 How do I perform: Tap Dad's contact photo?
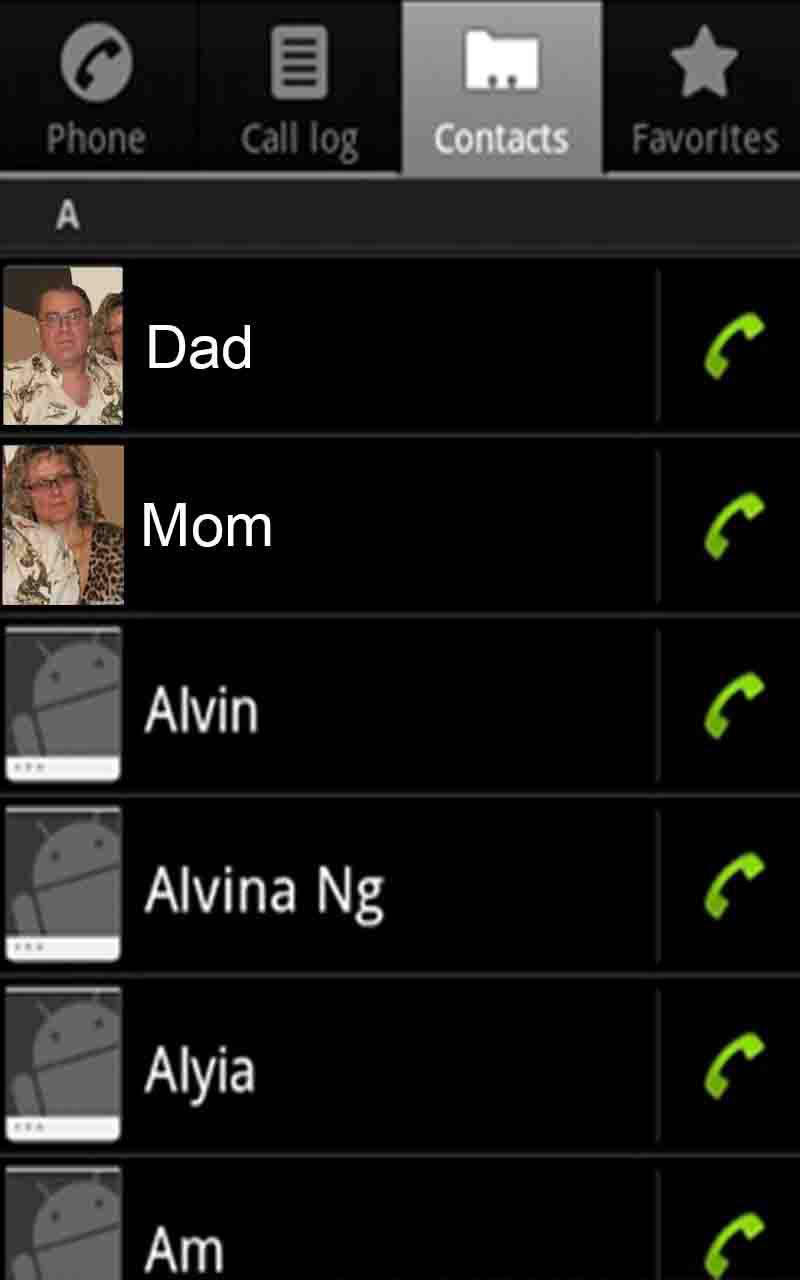click(63, 346)
